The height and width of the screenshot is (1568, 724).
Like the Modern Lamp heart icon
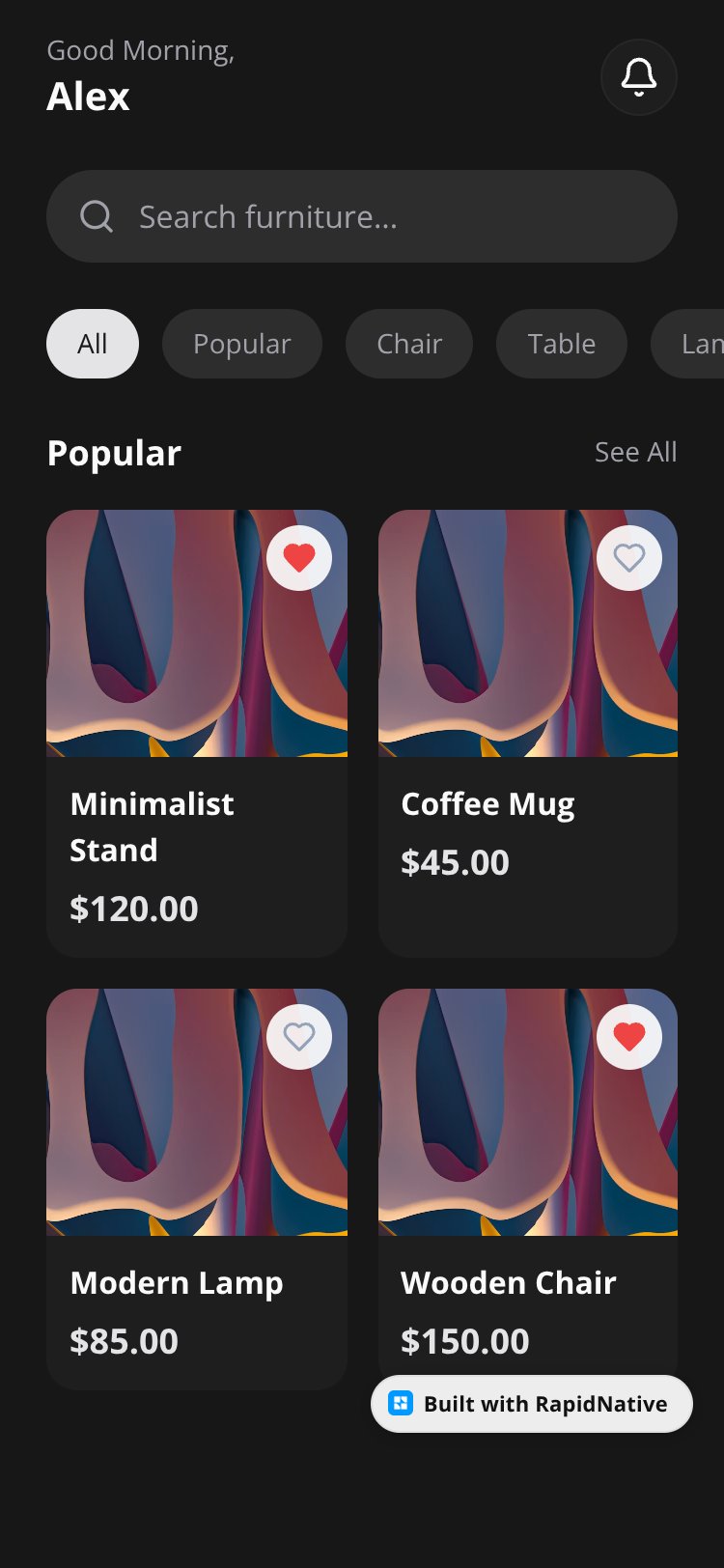point(299,1037)
